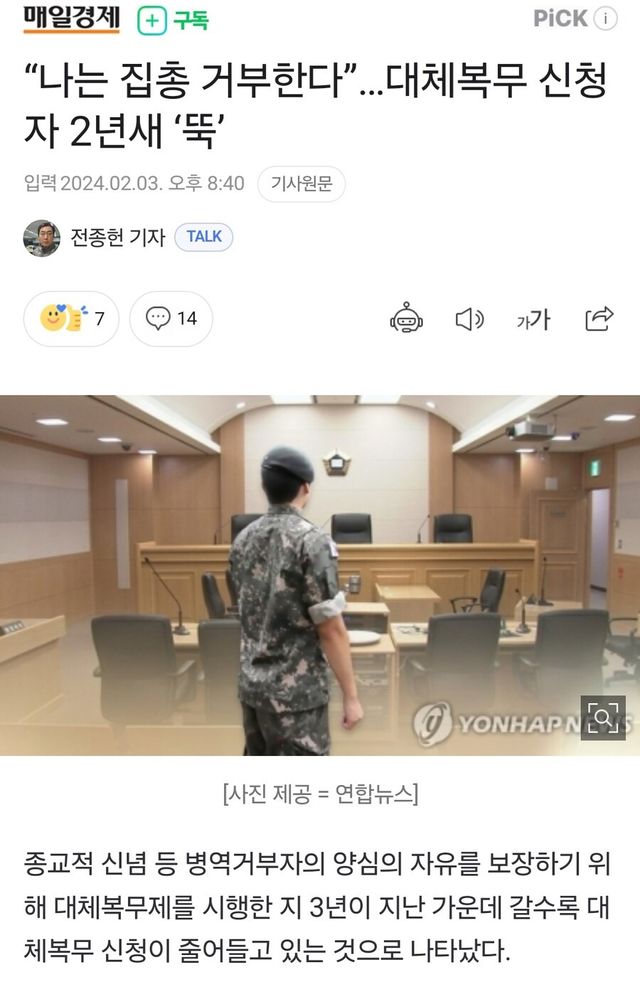Open the 매일경제 press home logo
This screenshot has width=640, height=984.
[71, 19]
